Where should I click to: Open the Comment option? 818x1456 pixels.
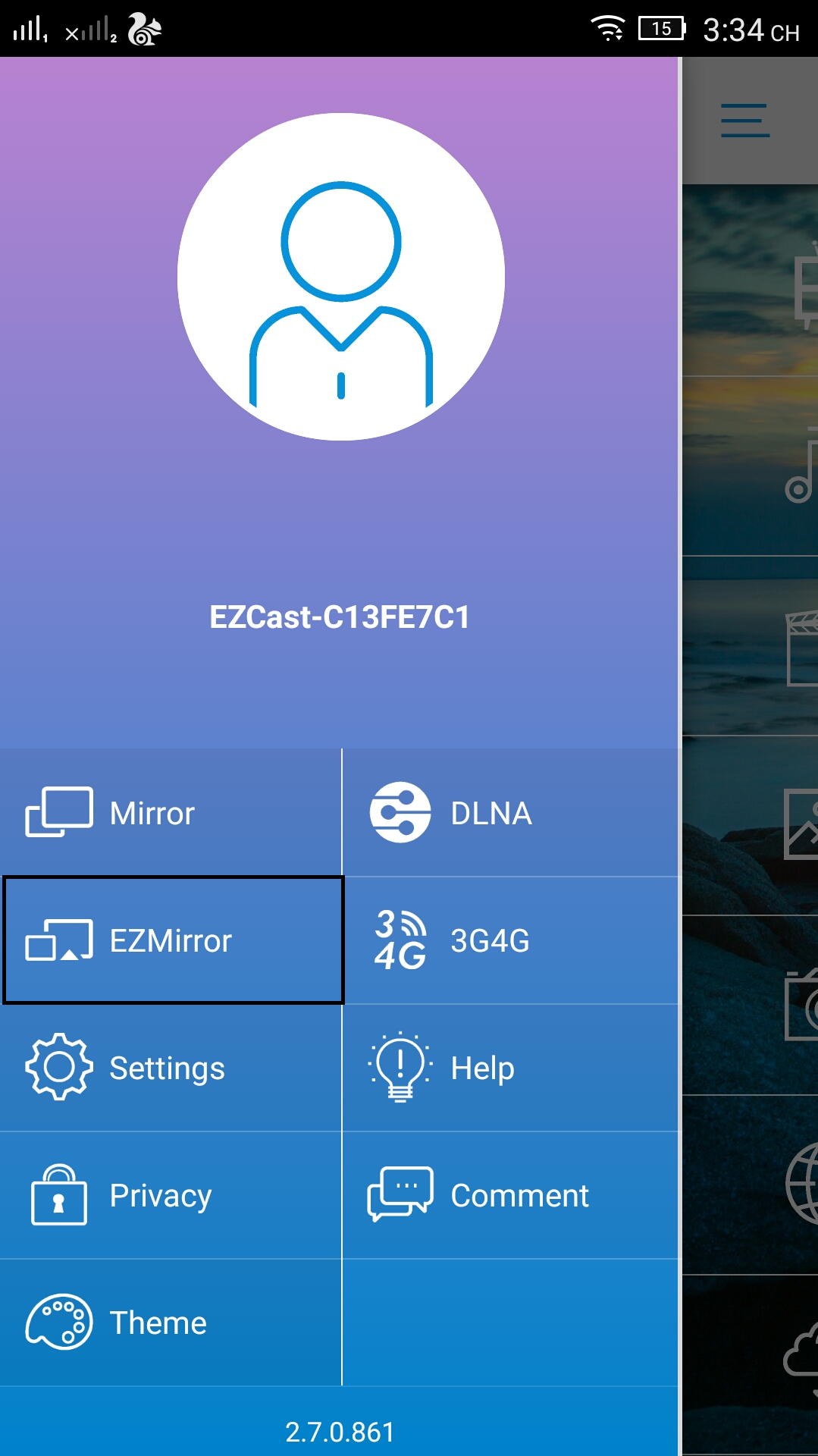click(511, 1195)
